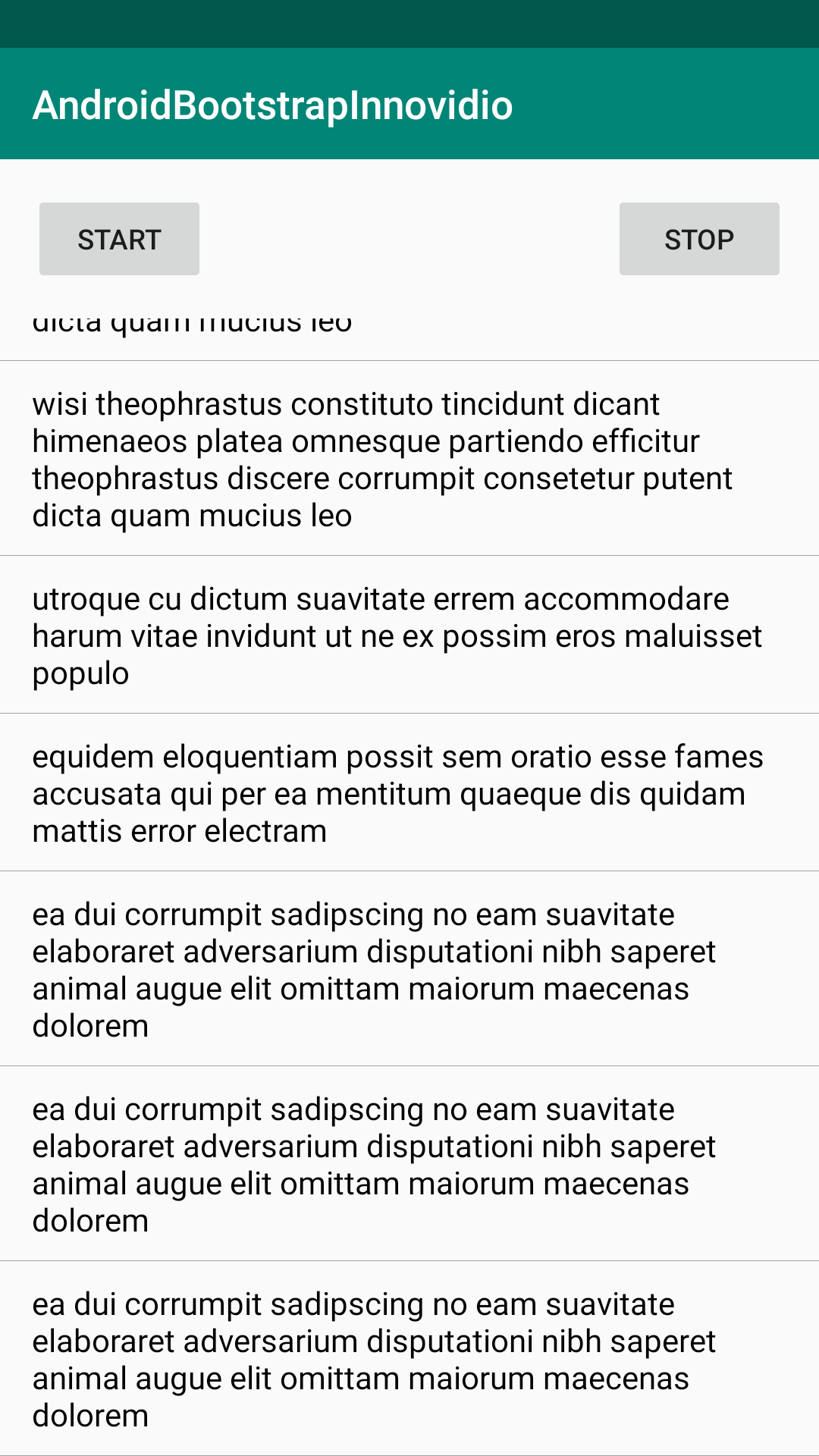This screenshot has width=819, height=1456.
Task: Tap the START button
Action: tap(119, 239)
